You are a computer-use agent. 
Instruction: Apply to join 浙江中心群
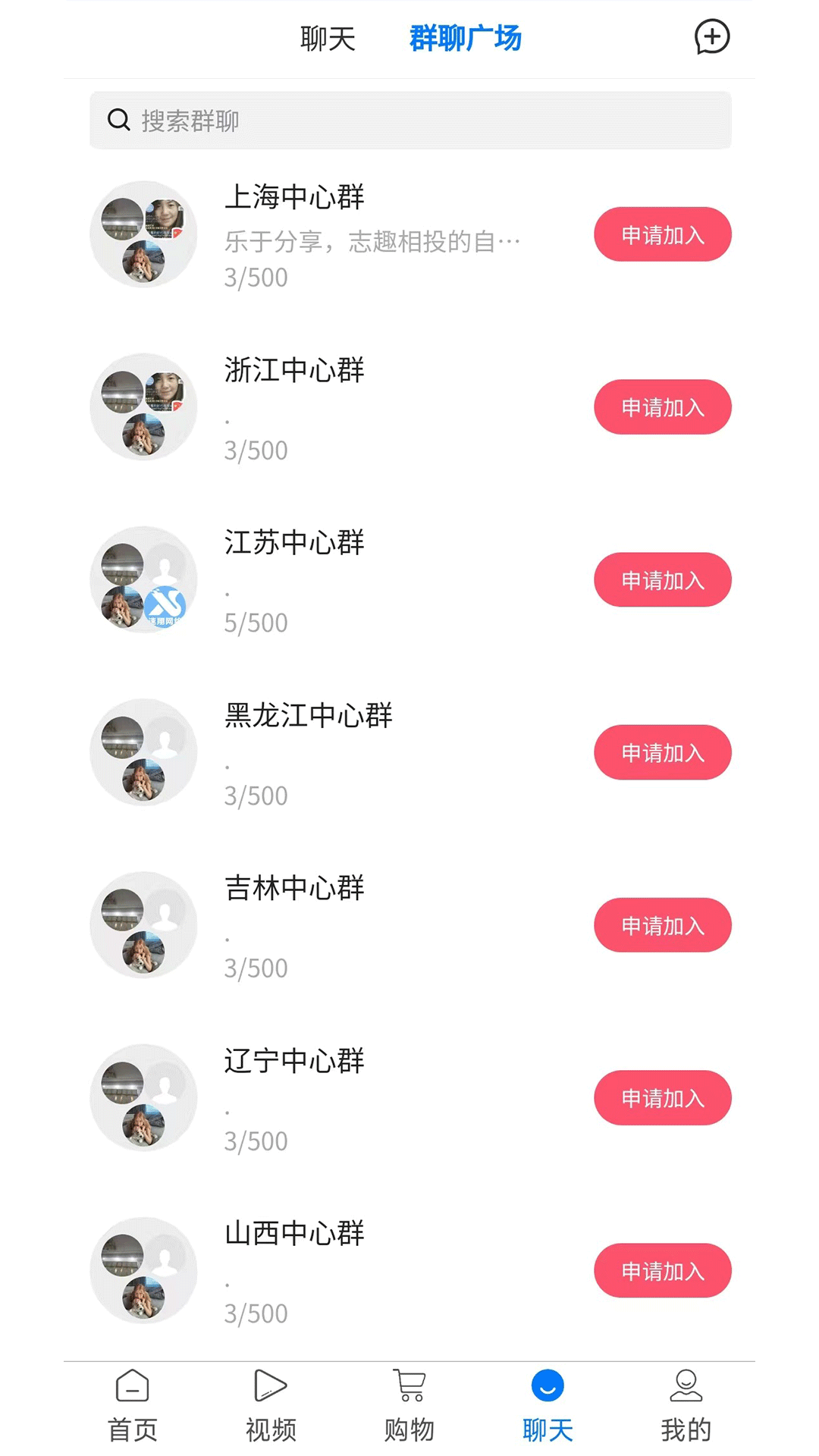click(x=662, y=407)
